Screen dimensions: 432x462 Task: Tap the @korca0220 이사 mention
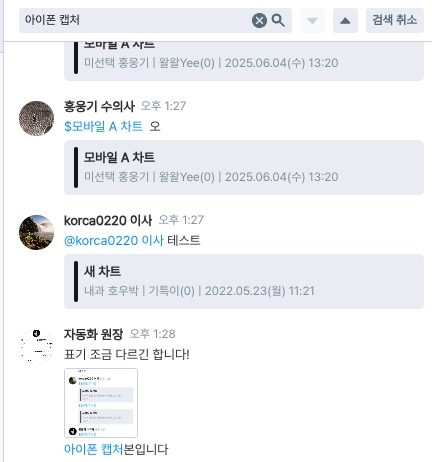[114, 240]
